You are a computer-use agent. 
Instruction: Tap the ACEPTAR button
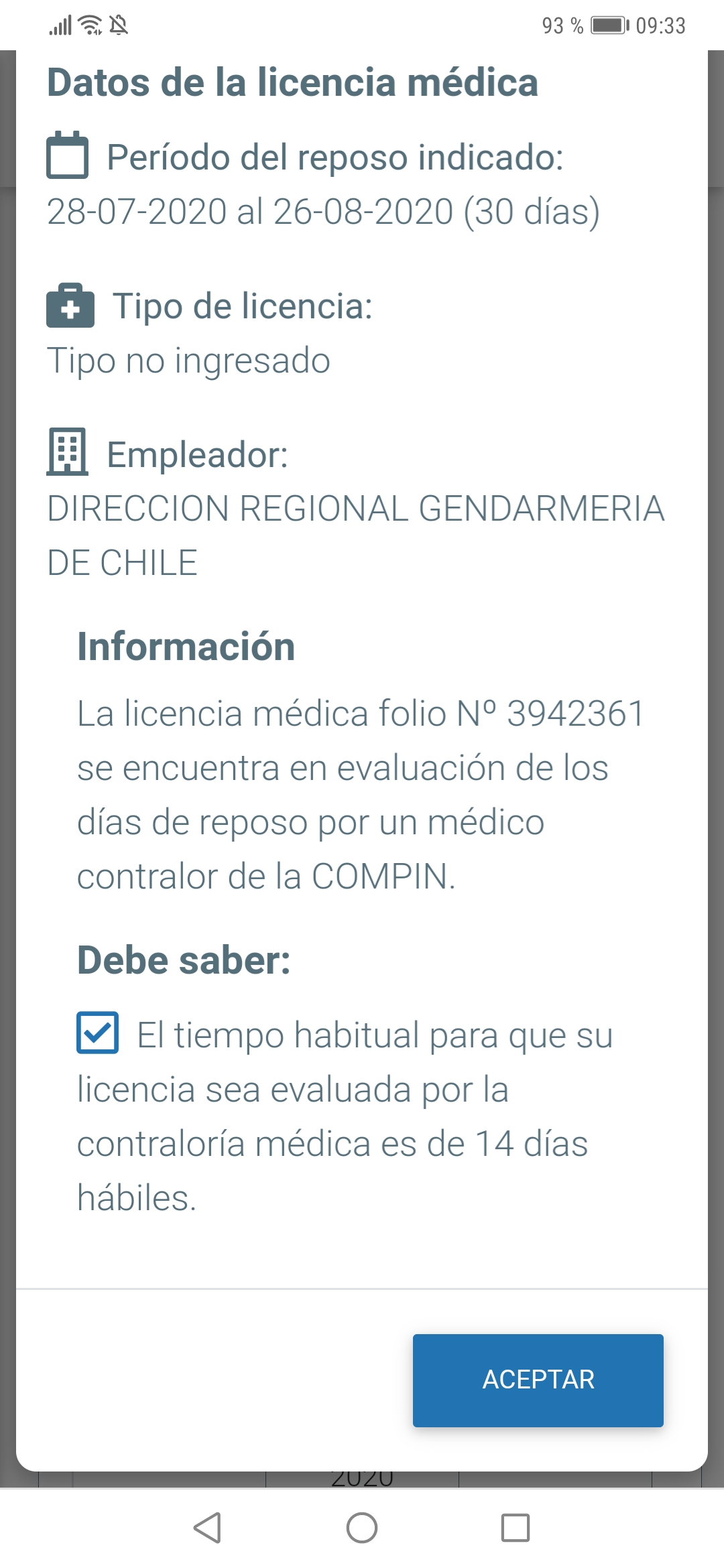(538, 1380)
